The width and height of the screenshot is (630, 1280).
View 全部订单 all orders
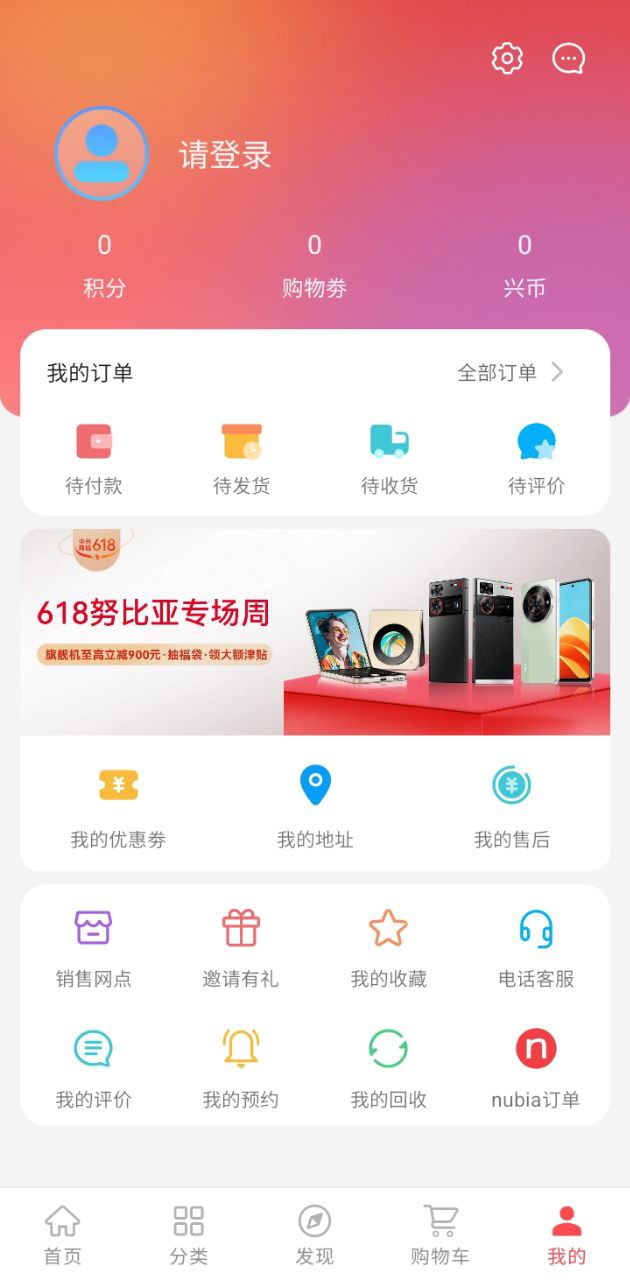[x=510, y=373]
